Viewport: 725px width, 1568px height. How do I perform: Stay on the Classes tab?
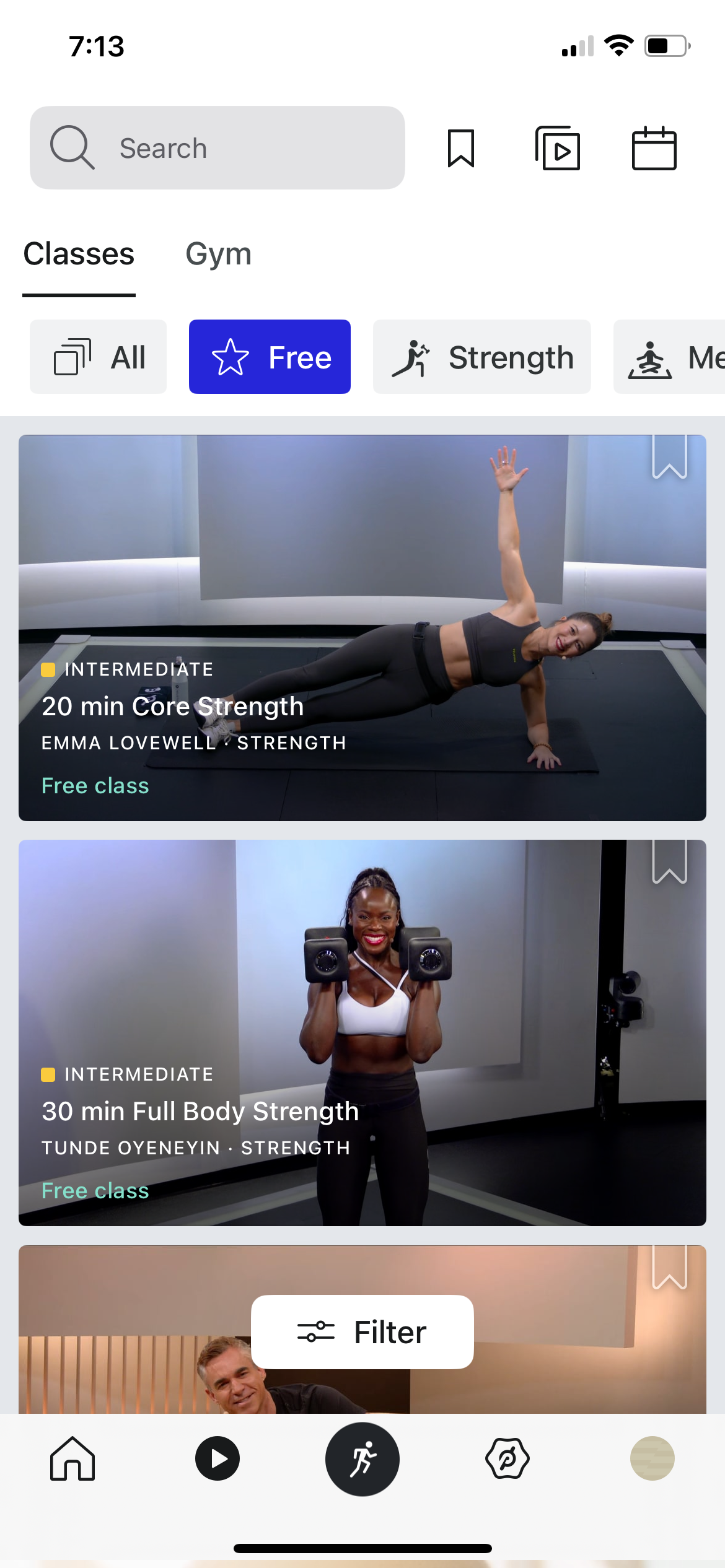[78, 253]
